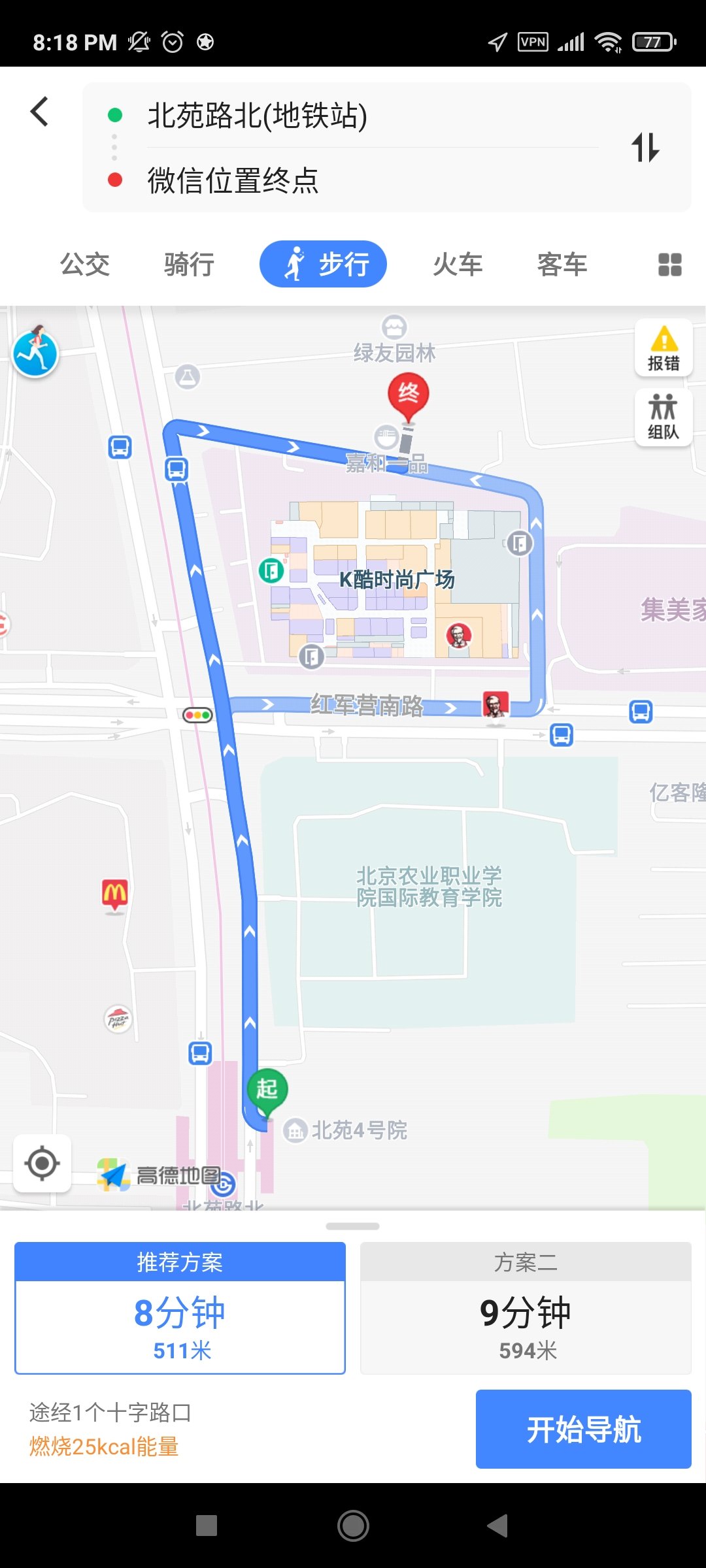
Task: Open more travel modes grid icon
Action: (669, 265)
